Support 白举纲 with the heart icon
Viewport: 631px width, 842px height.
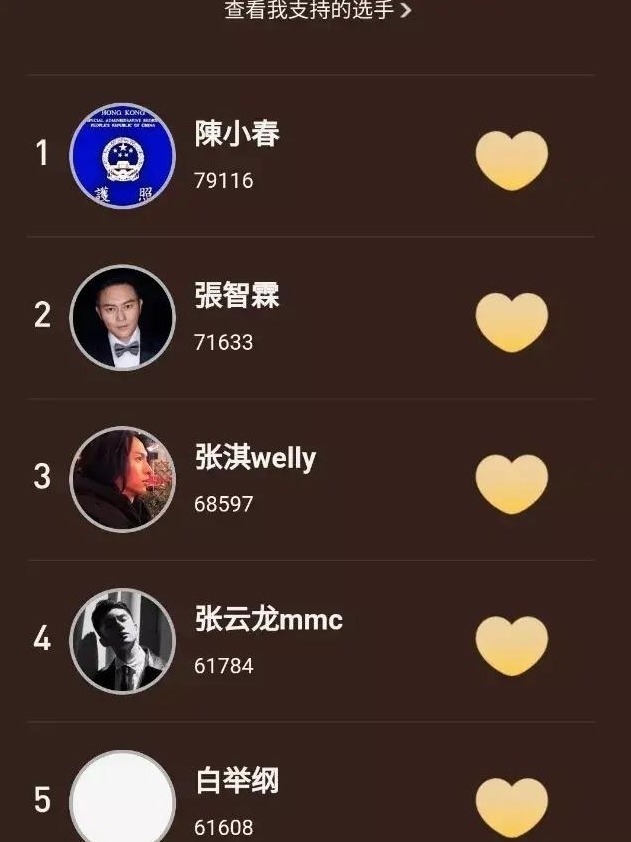click(x=511, y=806)
